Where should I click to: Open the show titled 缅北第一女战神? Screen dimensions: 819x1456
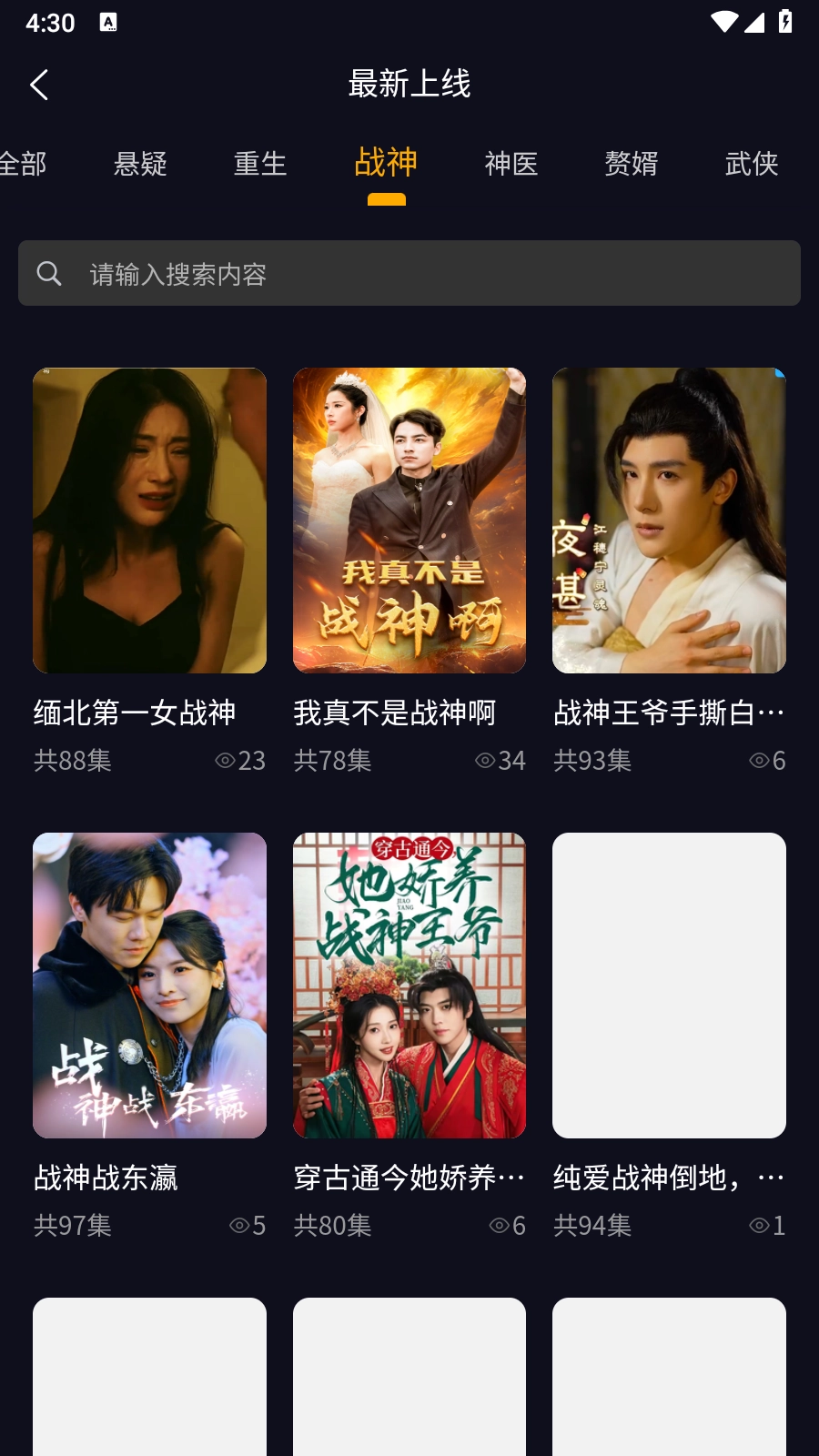point(149,520)
